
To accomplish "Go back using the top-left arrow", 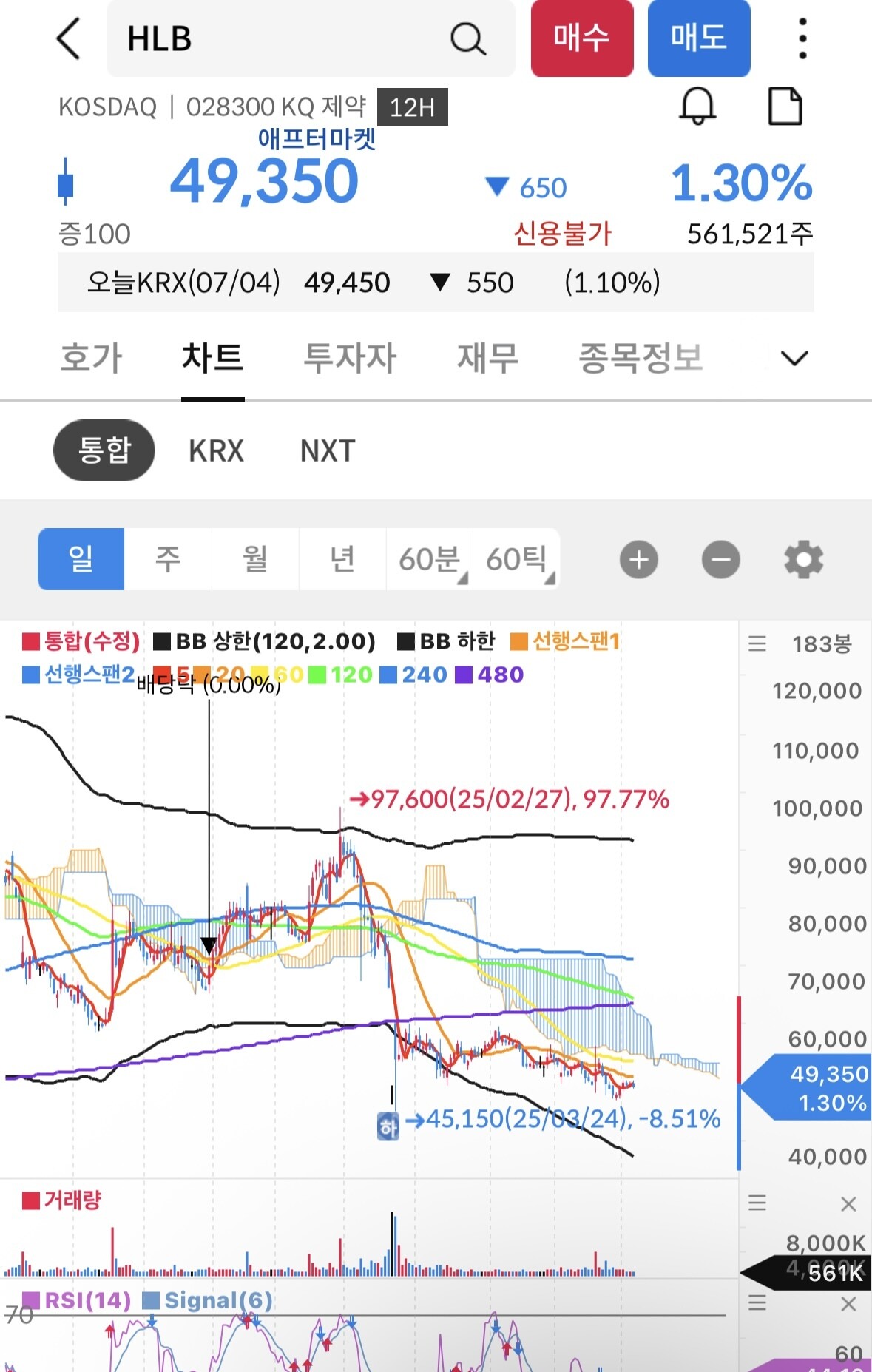I will click(68, 38).
